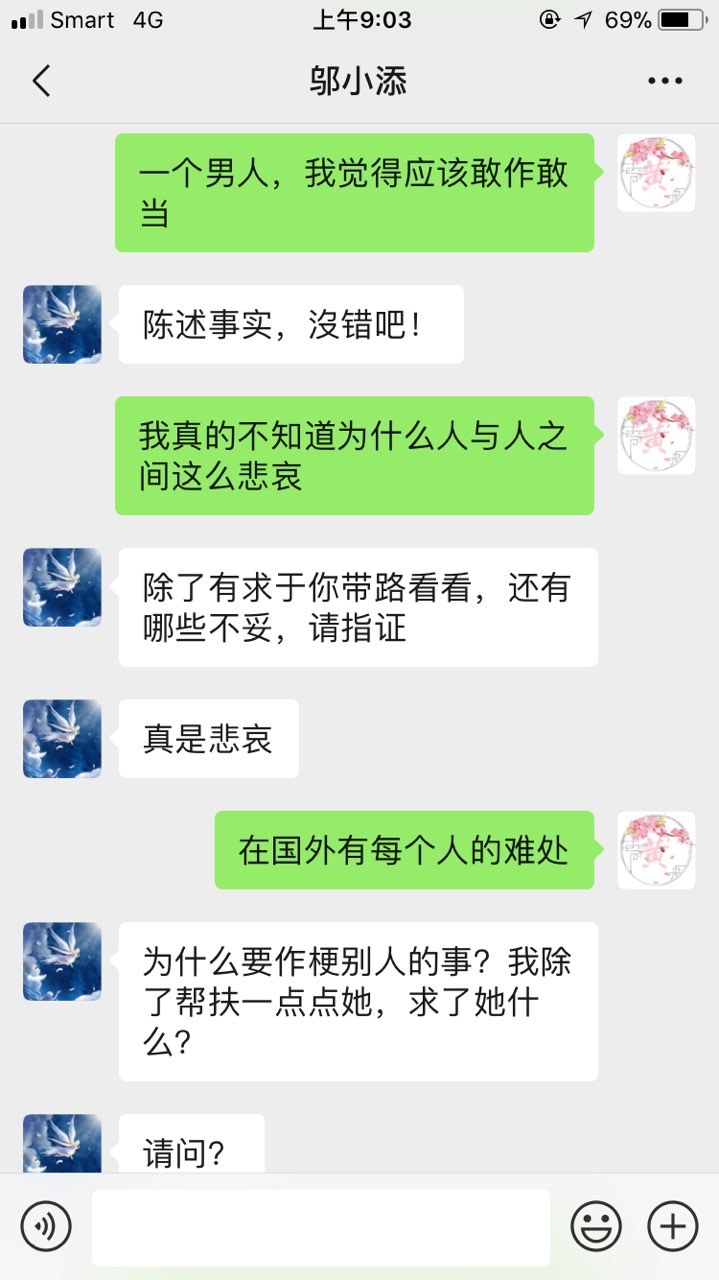This screenshot has height=1280, width=719.
Task: Open chat info via three-dot menu
Action: 665,81
